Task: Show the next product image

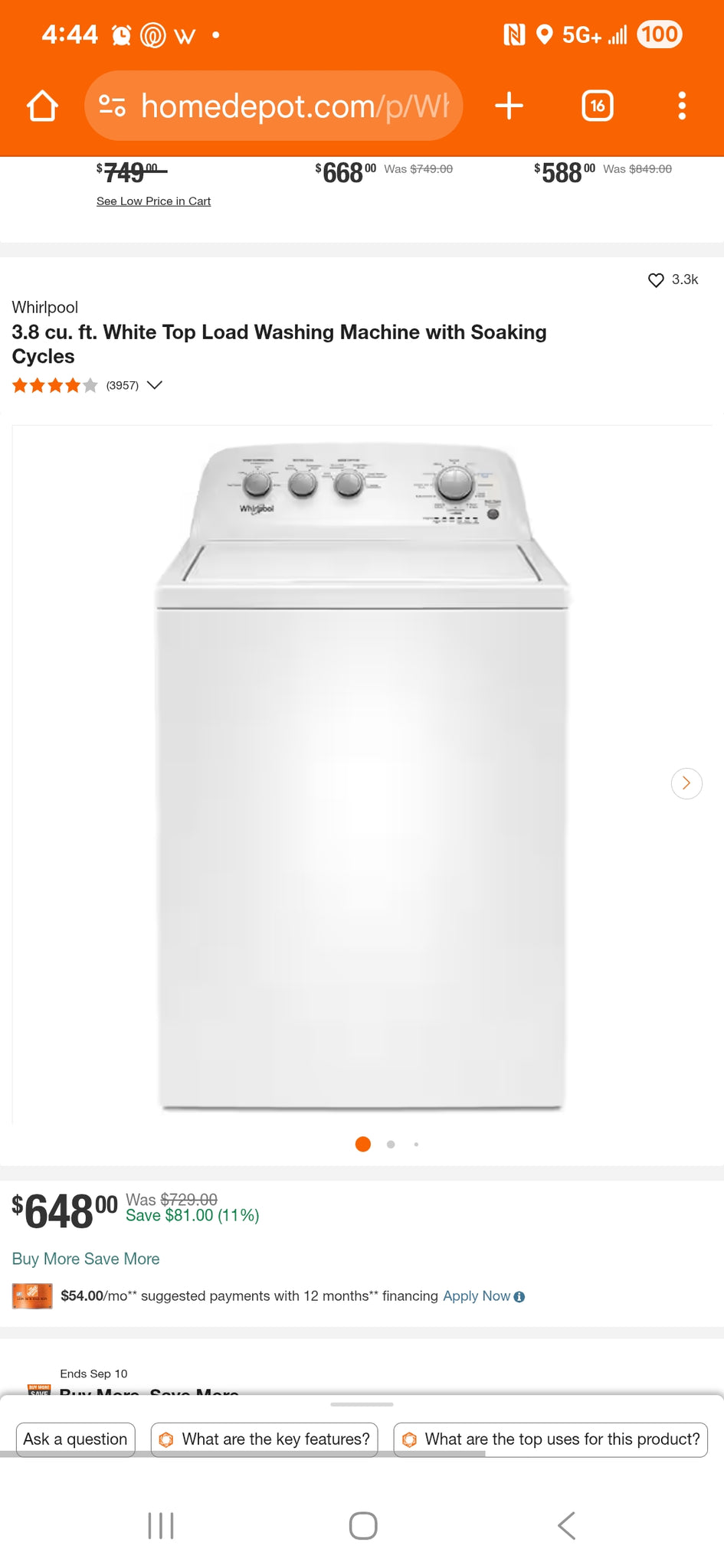Action: (x=686, y=783)
